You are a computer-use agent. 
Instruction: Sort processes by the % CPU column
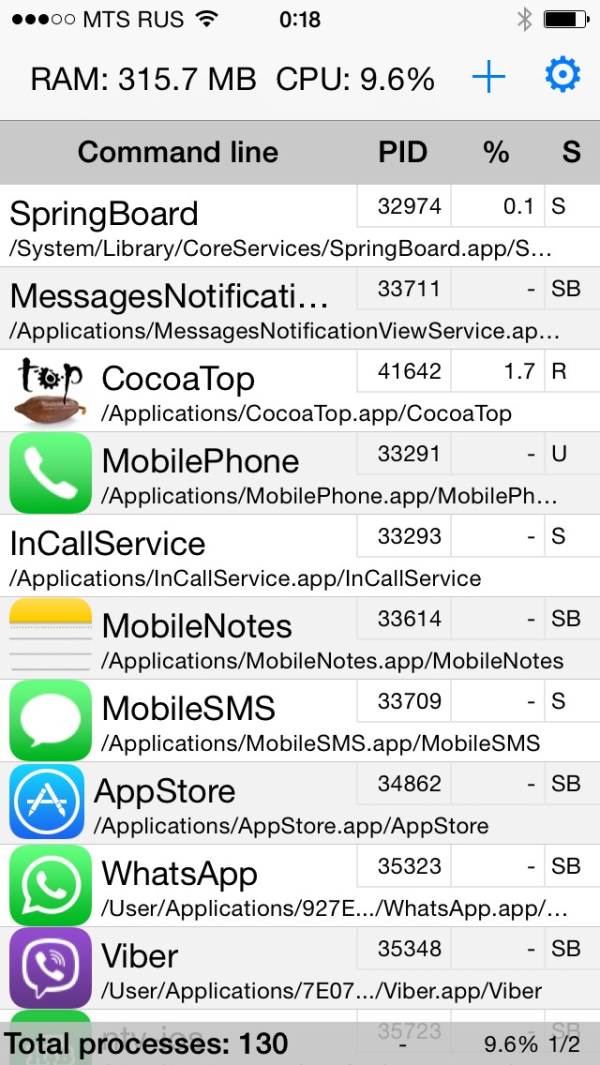496,152
